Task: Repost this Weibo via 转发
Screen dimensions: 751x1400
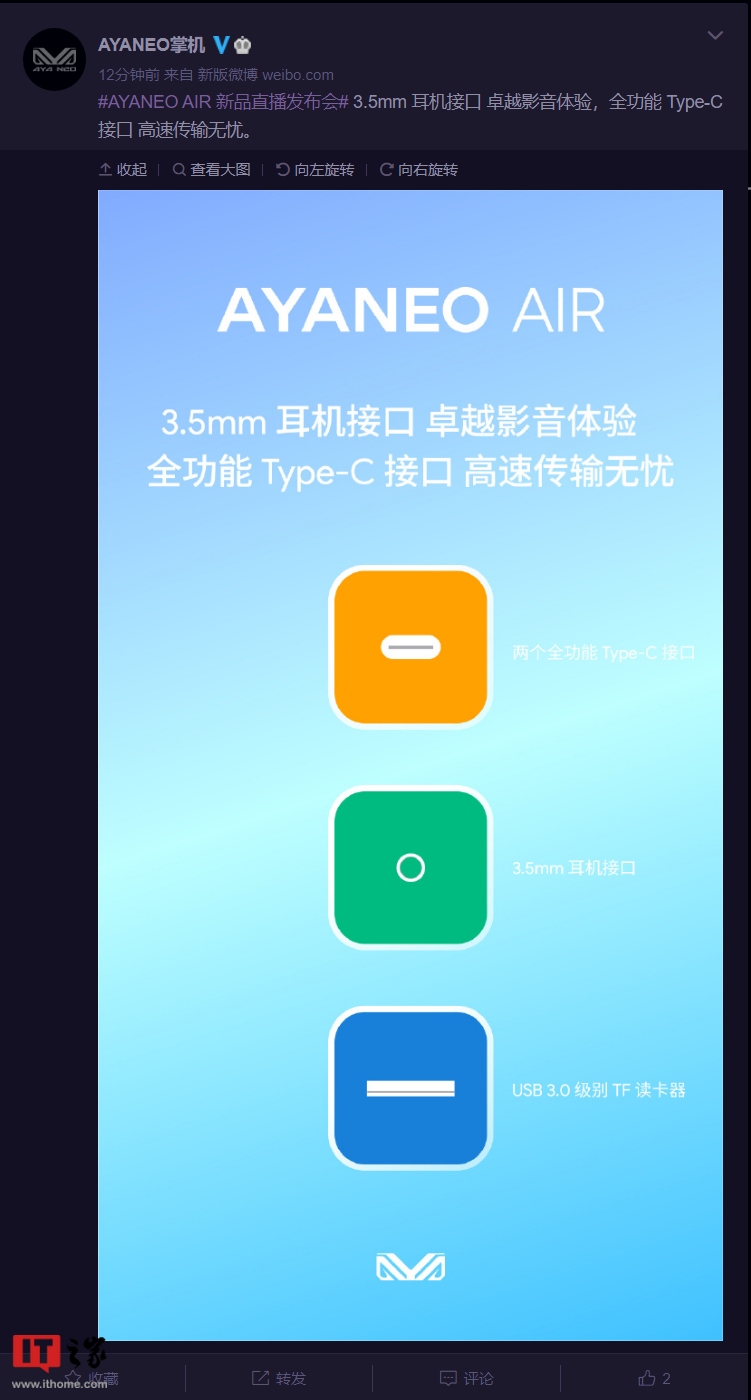Action: (x=279, y=1378)
